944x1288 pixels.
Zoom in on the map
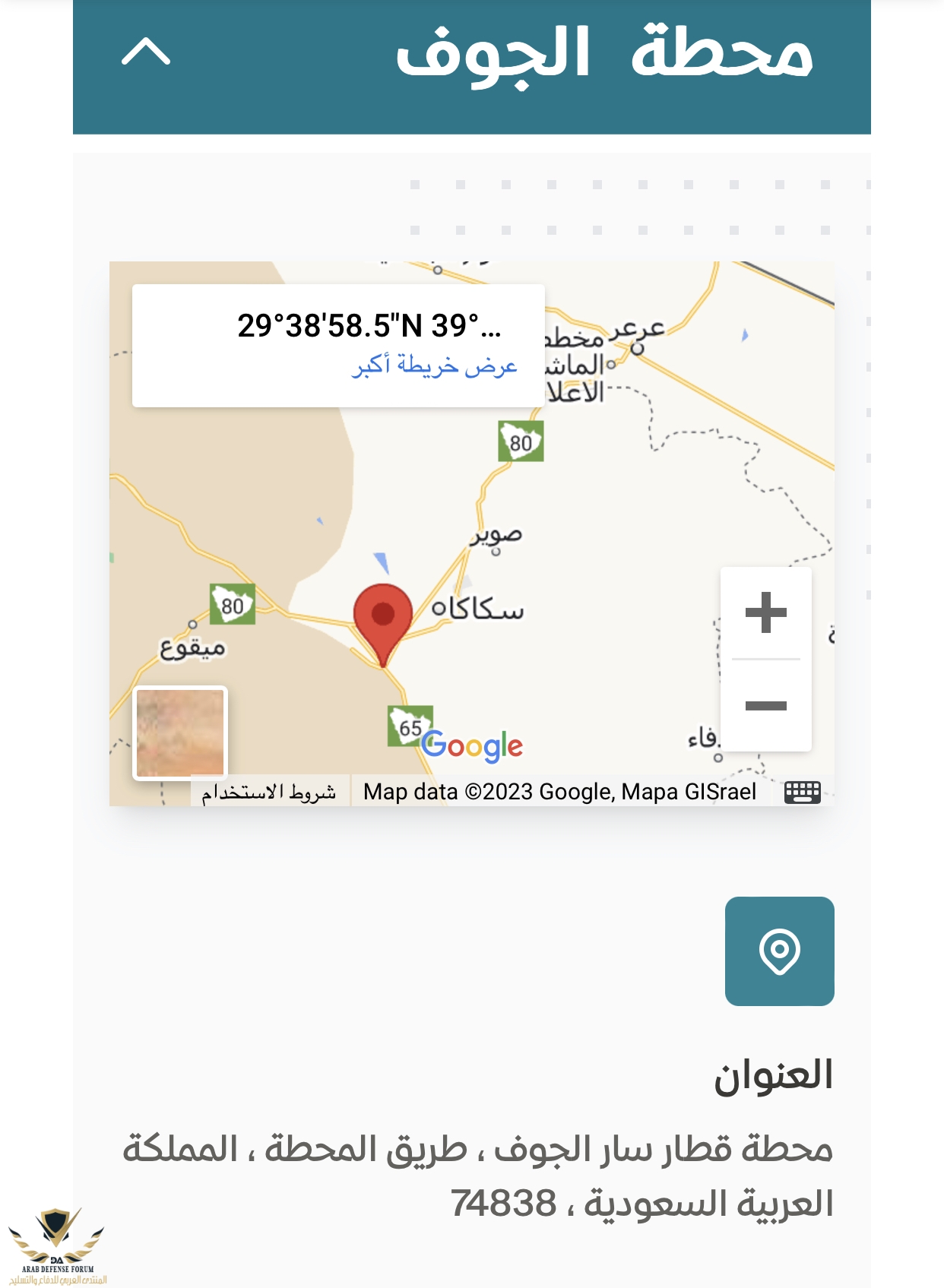tap(765, 612)
